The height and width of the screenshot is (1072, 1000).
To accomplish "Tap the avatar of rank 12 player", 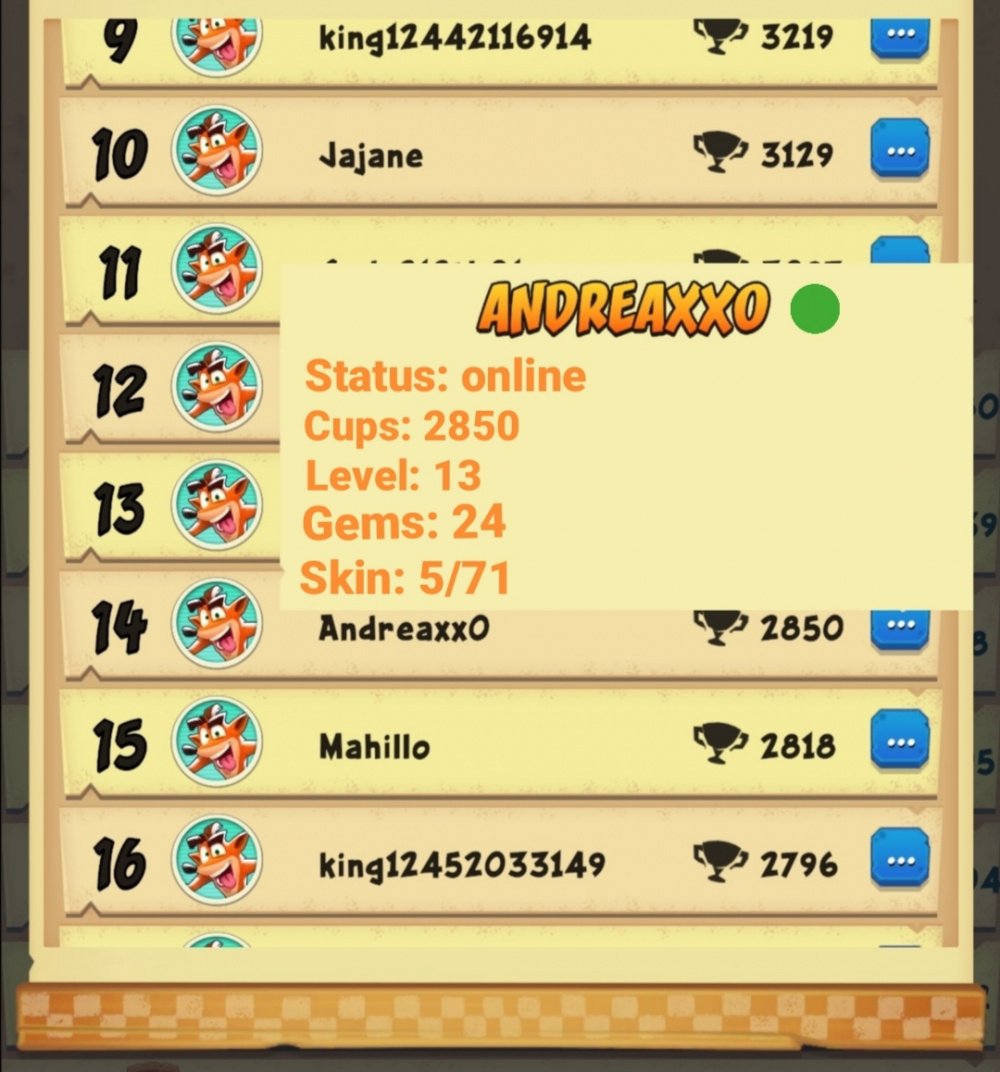I will coord(216,388).
